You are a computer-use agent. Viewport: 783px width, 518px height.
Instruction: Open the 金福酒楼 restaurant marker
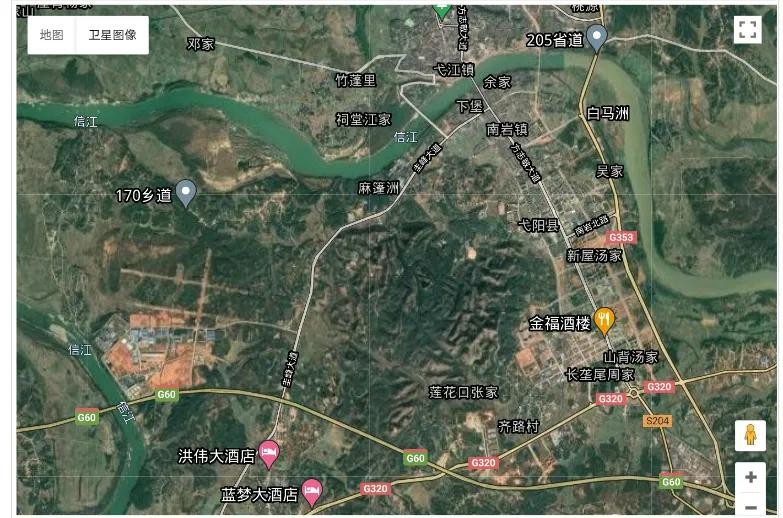click(604, 321)
